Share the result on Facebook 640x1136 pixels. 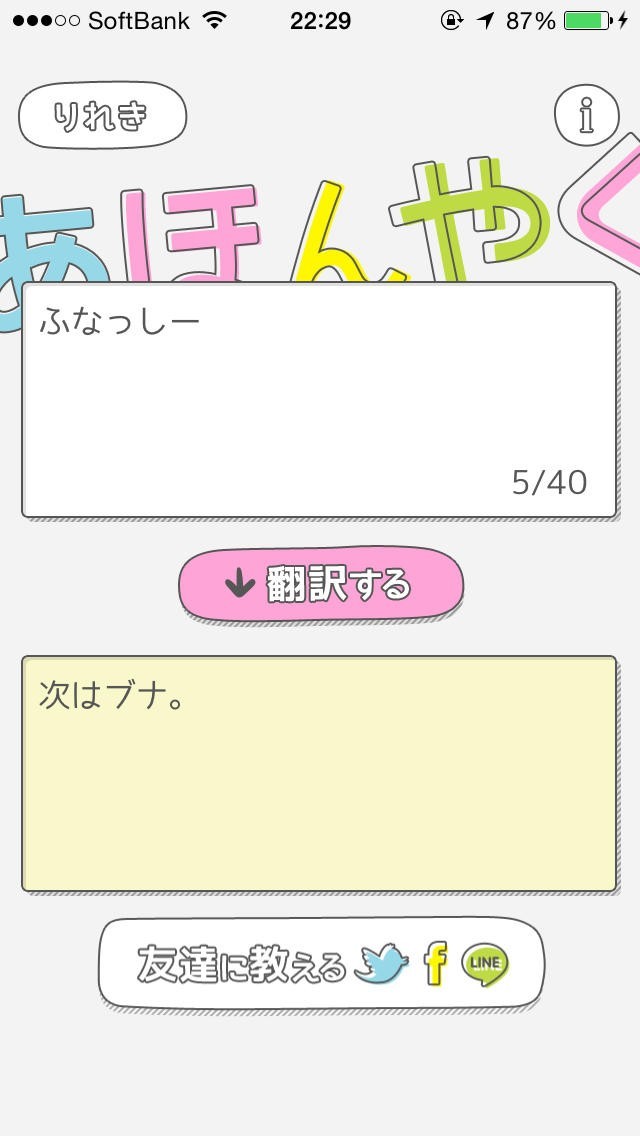(435, 965)
